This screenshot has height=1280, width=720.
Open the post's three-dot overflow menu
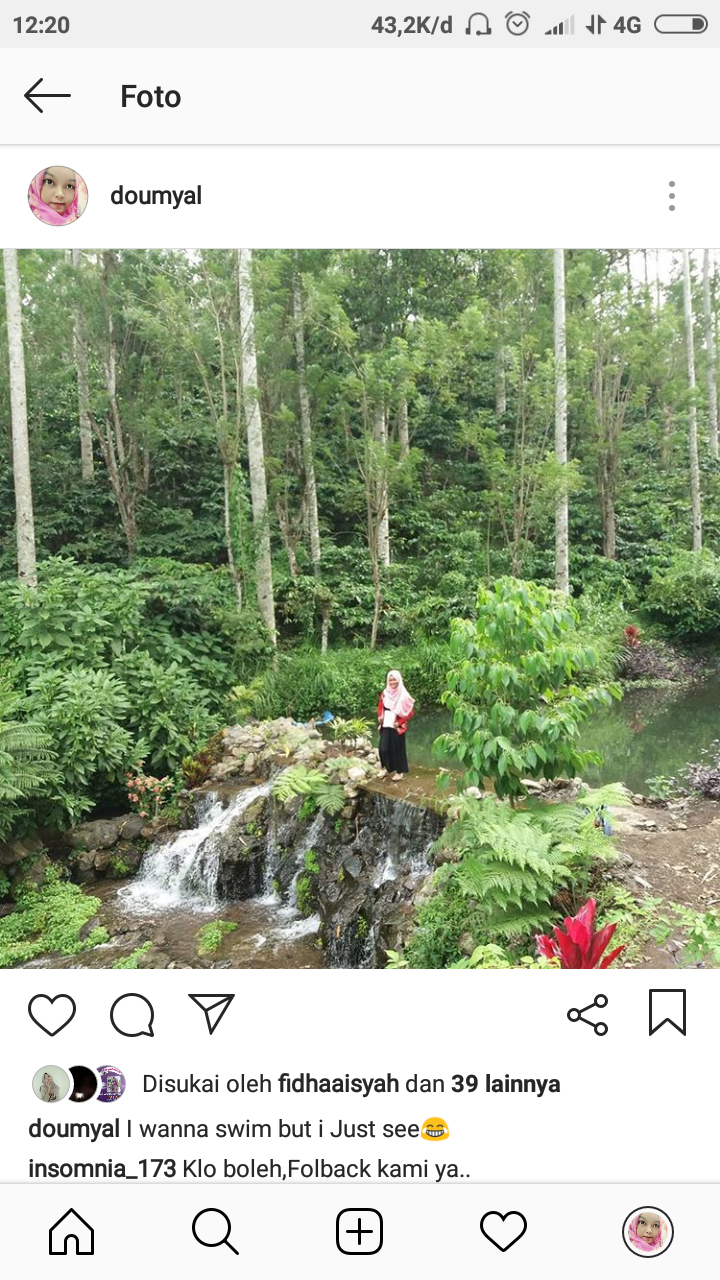tap(672, 196)
